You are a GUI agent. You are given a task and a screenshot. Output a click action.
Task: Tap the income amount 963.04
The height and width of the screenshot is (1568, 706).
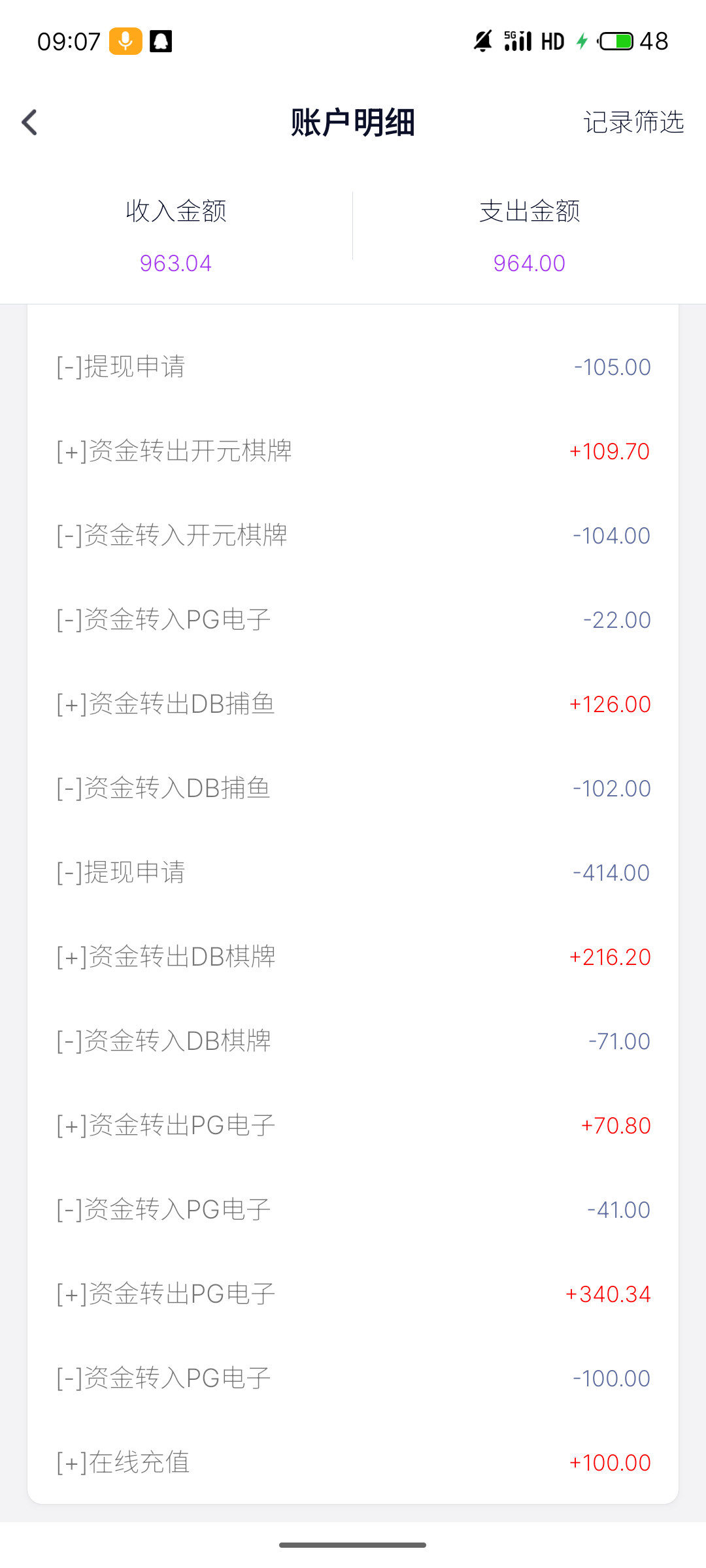coord(176,263)
